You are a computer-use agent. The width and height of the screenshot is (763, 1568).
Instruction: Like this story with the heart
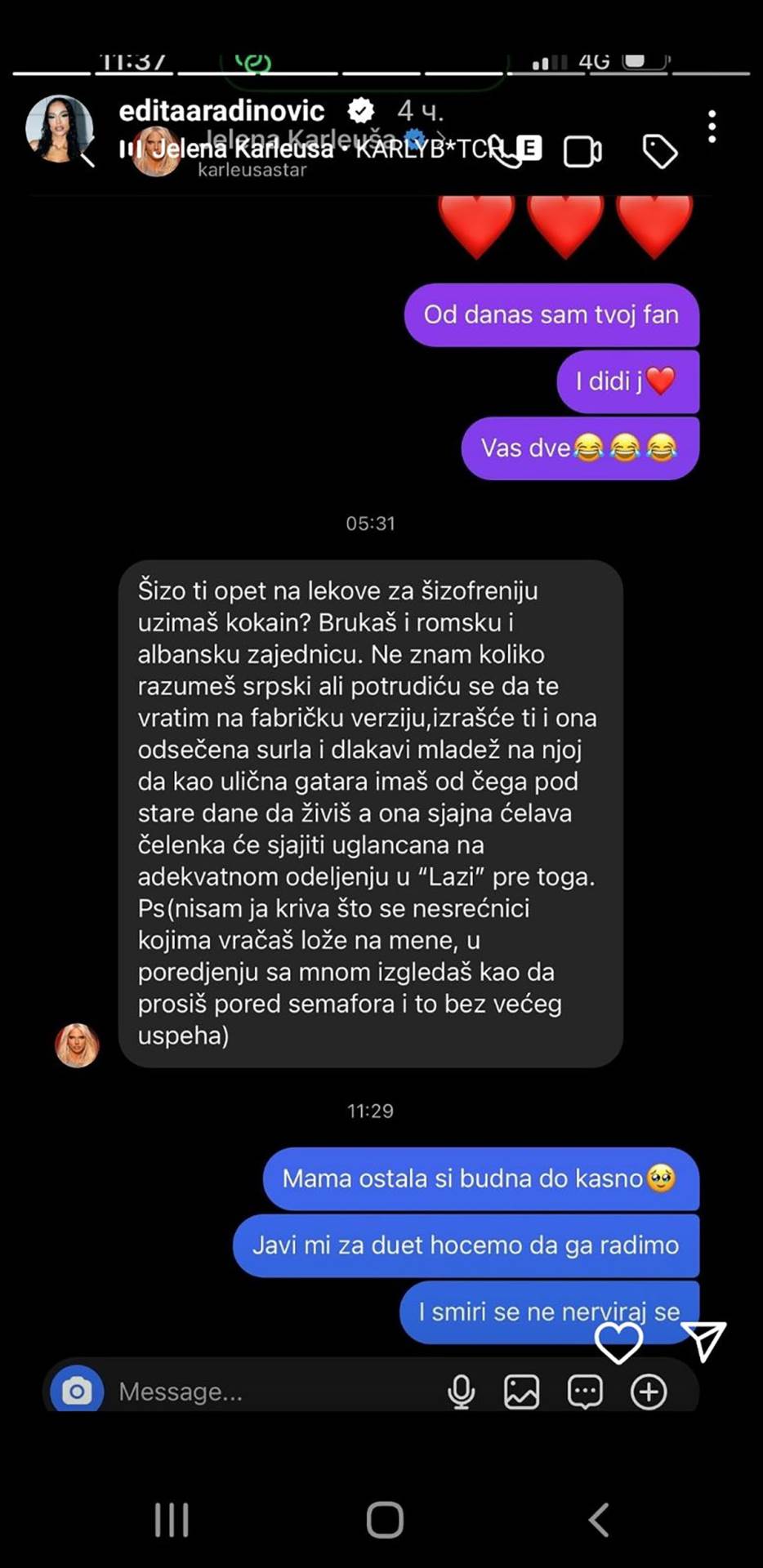[618, 1341]
